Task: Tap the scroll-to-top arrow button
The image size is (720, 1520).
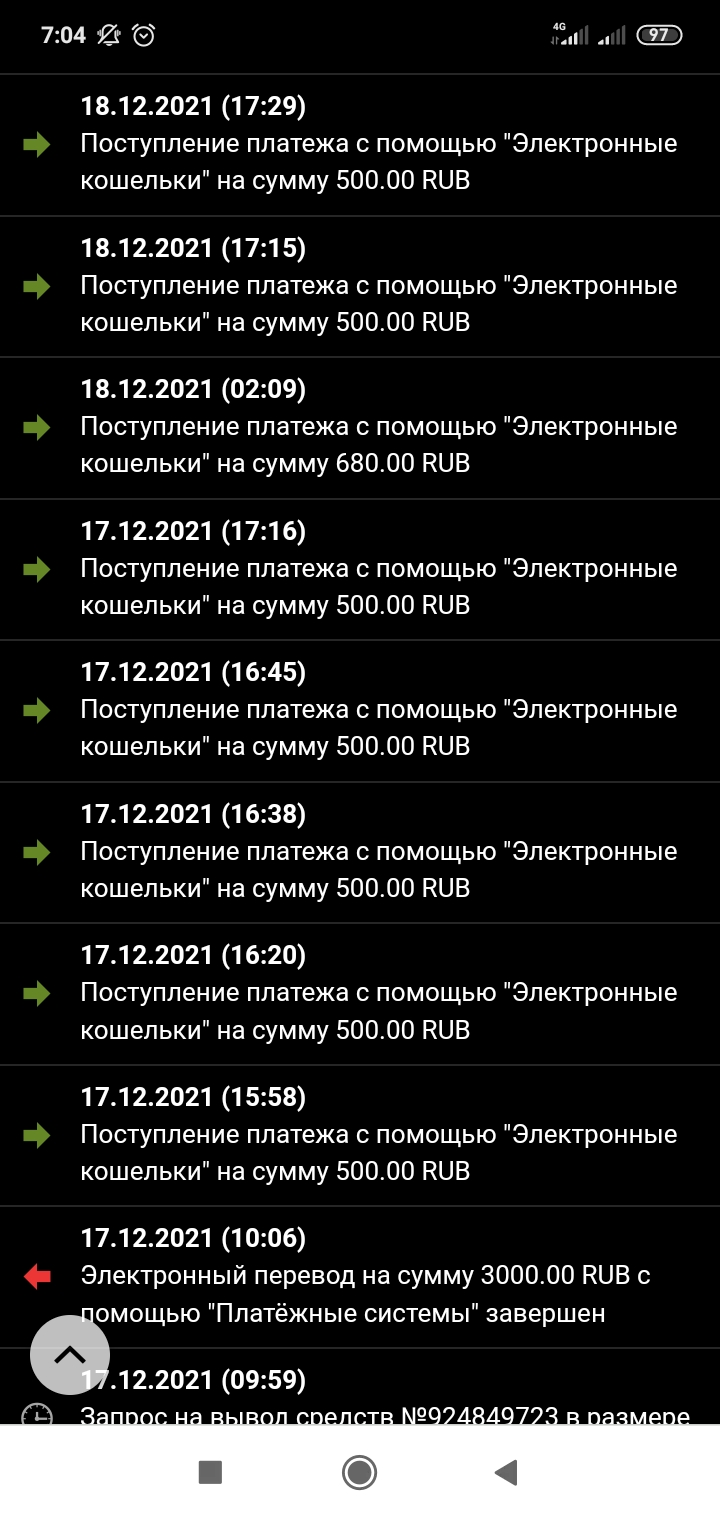Action: (70, 1355)
